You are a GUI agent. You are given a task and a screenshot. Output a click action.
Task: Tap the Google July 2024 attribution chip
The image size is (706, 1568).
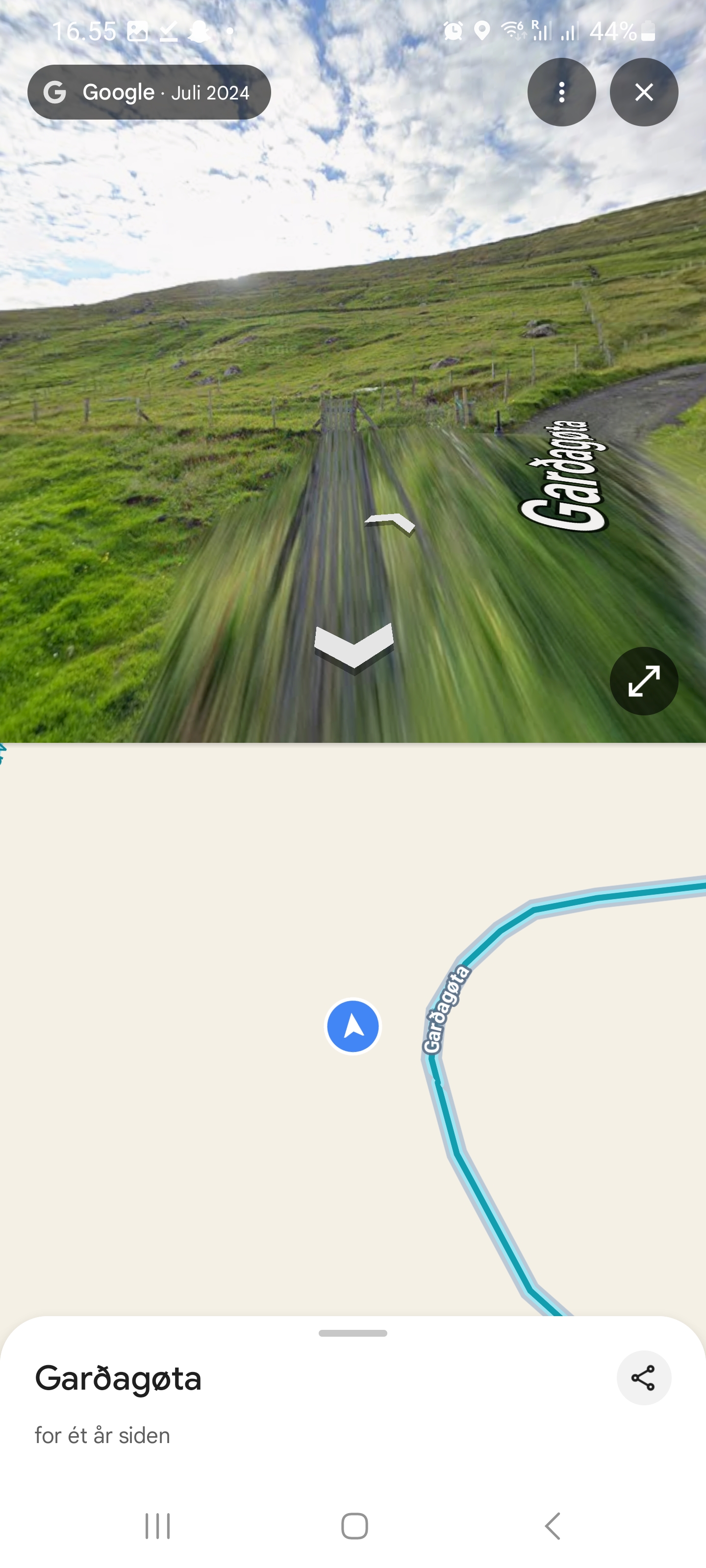pyautogui.click(x=149, y=92)
